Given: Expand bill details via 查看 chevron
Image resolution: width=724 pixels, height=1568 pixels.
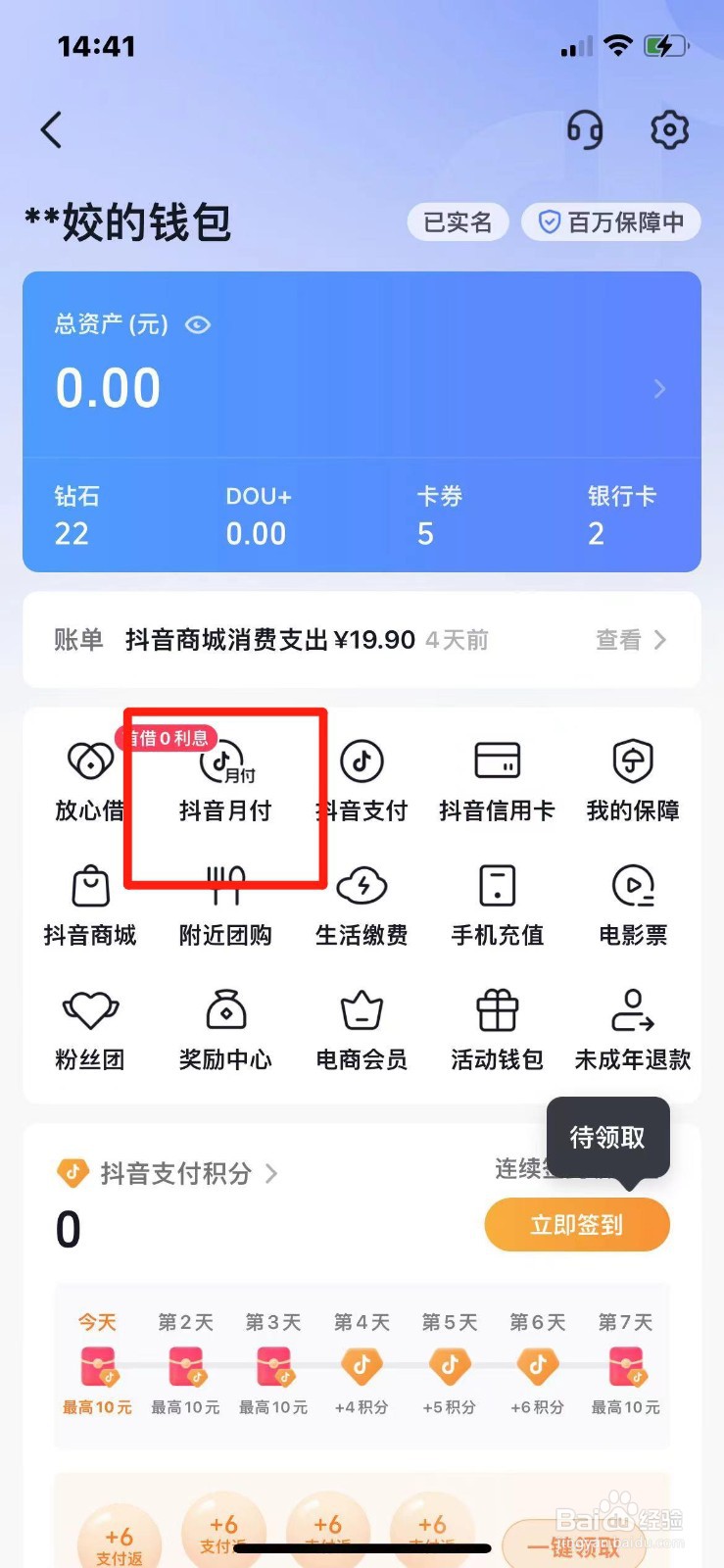Looking at the screenshot, I should [x=636, y=639].
